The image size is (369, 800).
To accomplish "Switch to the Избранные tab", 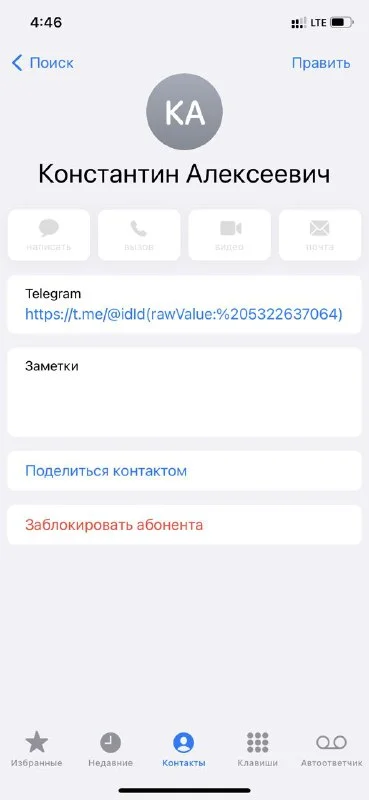I will tap(37, 748).
